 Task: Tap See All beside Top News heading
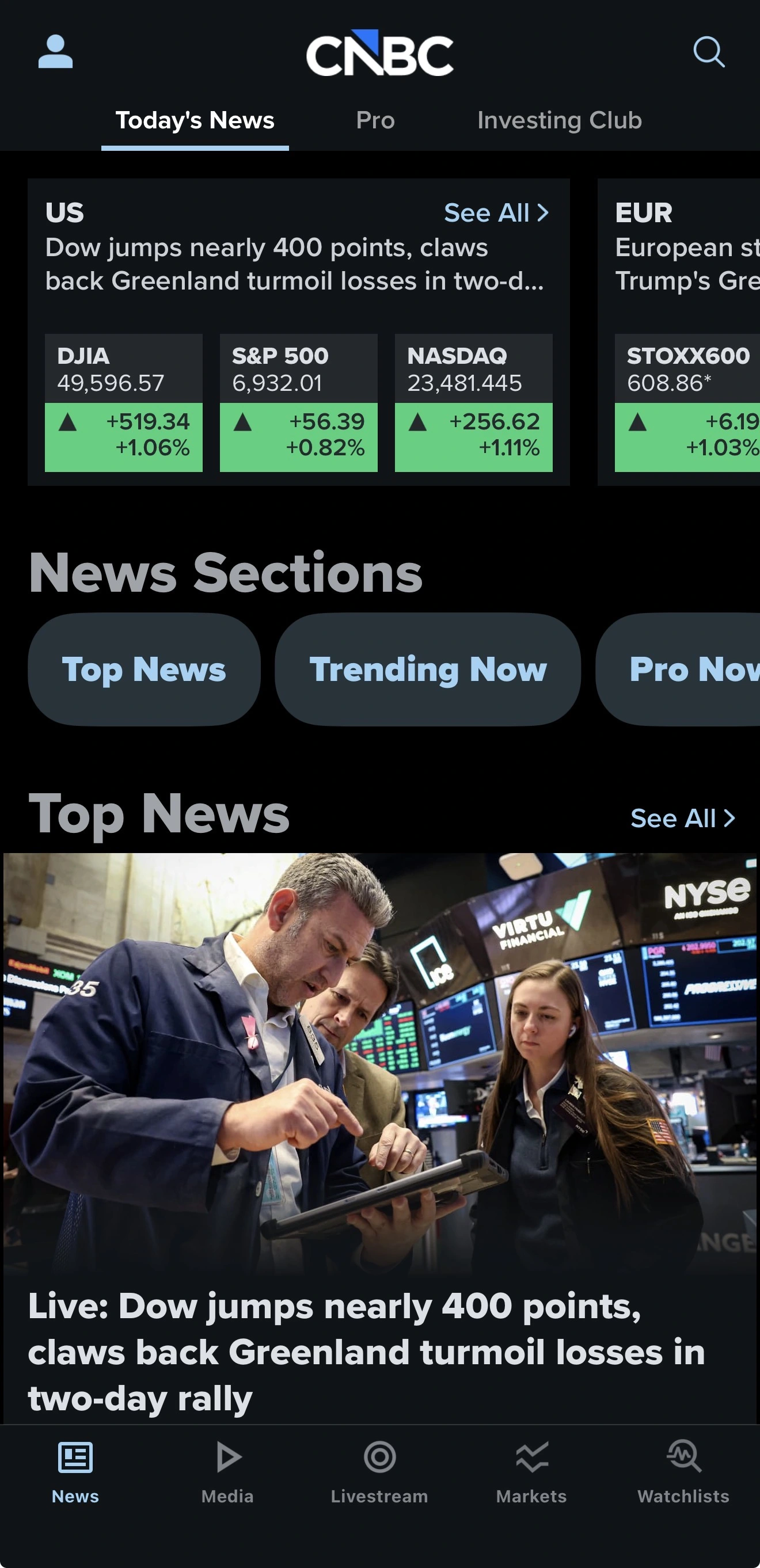click(x=682, y=819)
